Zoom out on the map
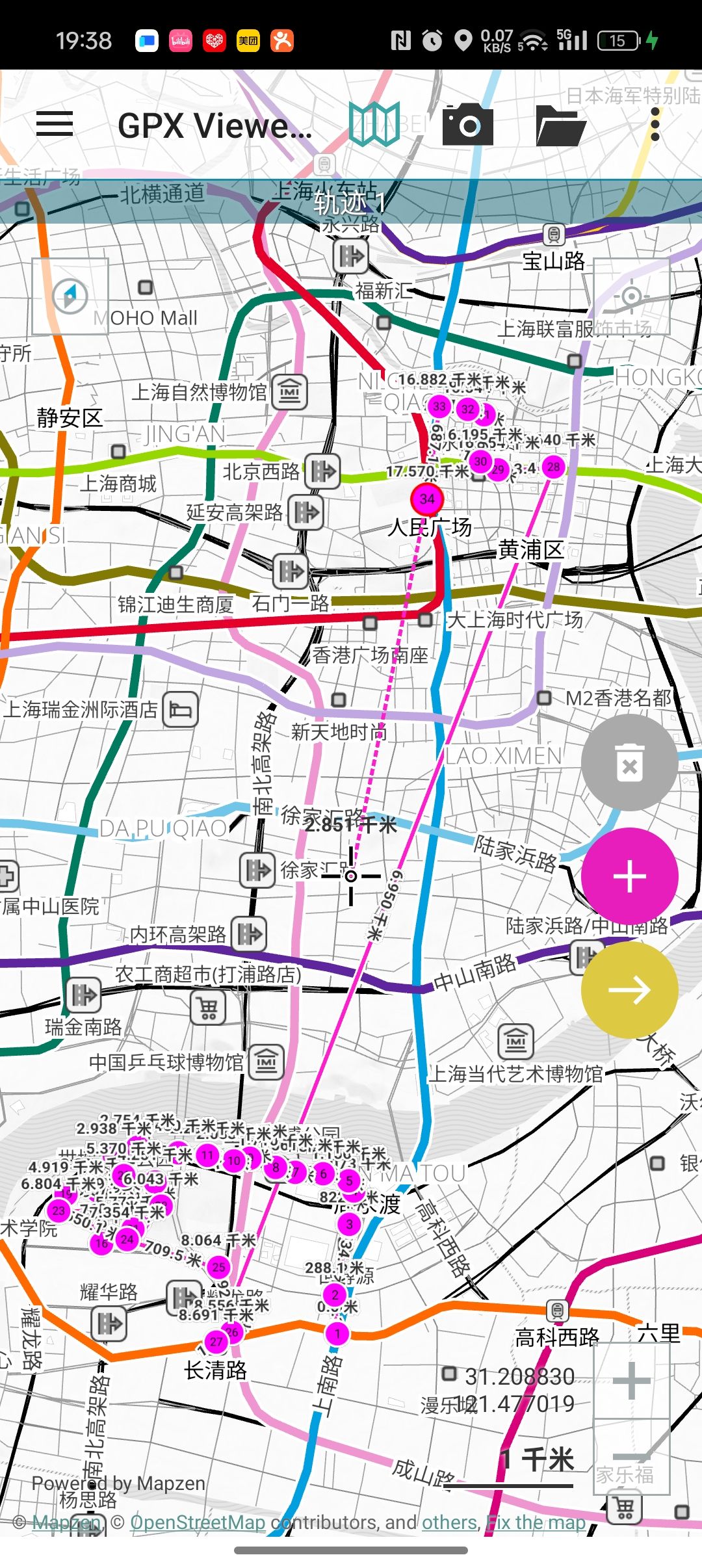Screen dimensions: 702x1568 (631, 1456)
